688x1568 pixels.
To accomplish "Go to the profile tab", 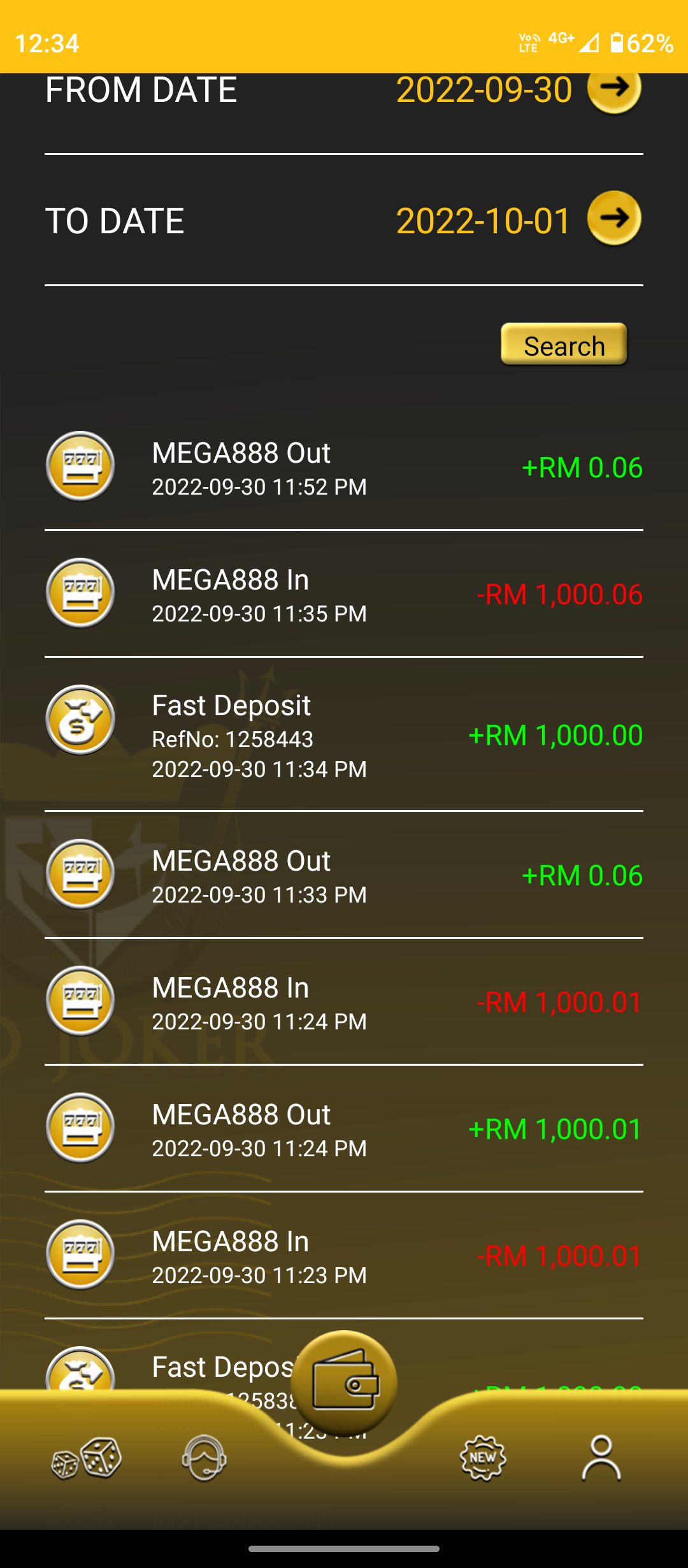I will (601, 1458).
